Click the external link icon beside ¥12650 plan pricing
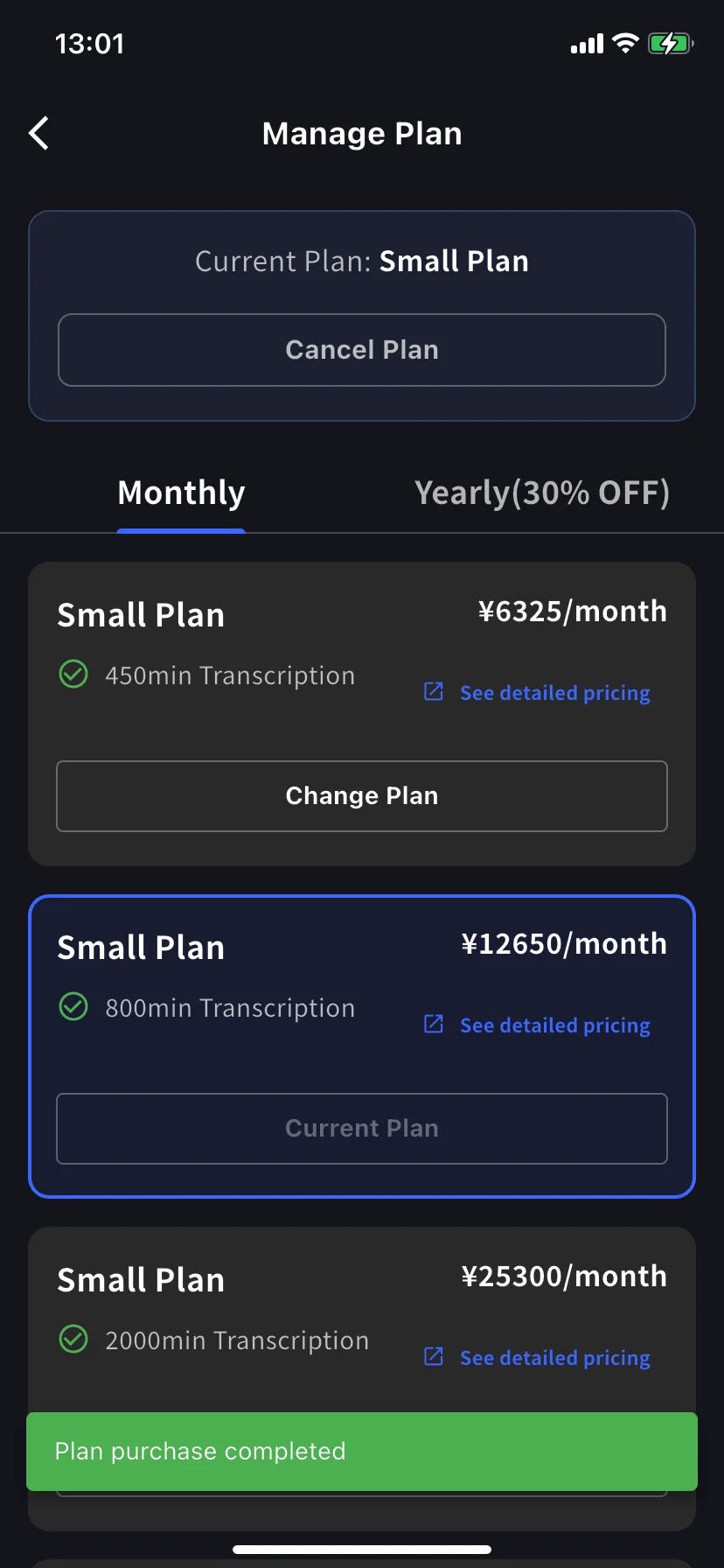This screenshot has height=1568, width=724. [x=433, y=1024]
